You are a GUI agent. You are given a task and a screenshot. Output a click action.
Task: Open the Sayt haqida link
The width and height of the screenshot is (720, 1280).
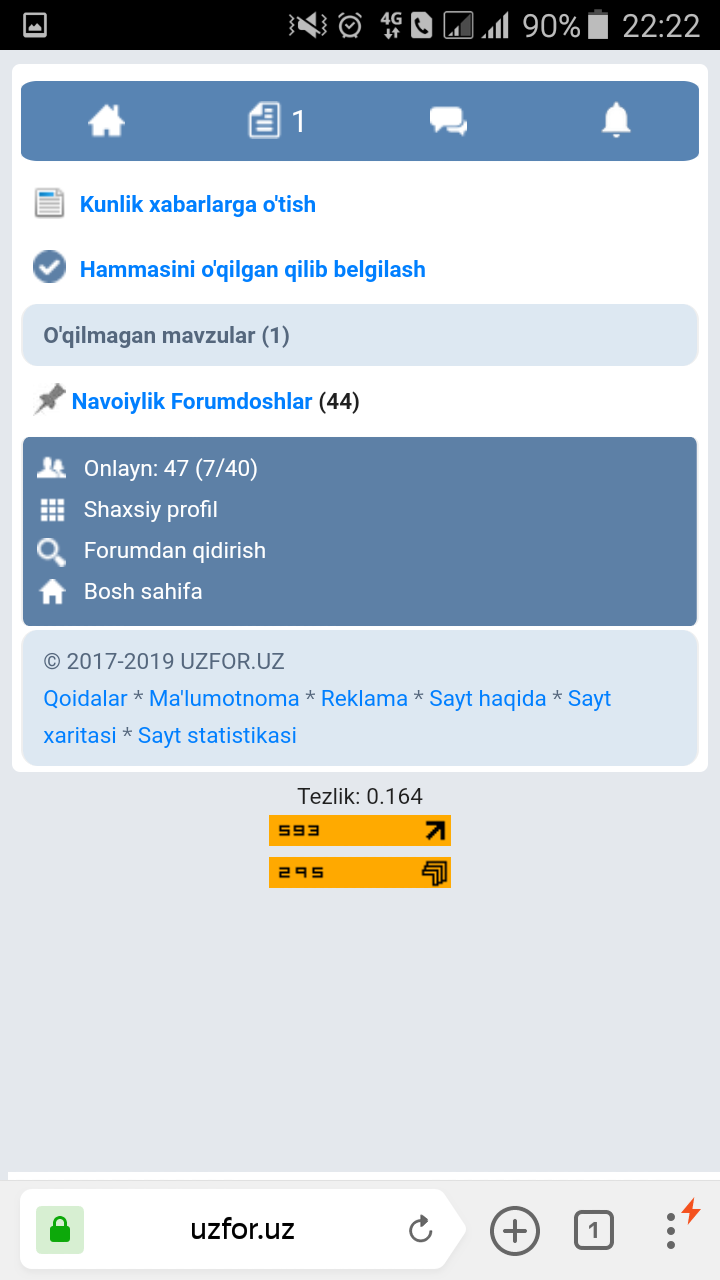pyautogui.click(x=487, y=698)
